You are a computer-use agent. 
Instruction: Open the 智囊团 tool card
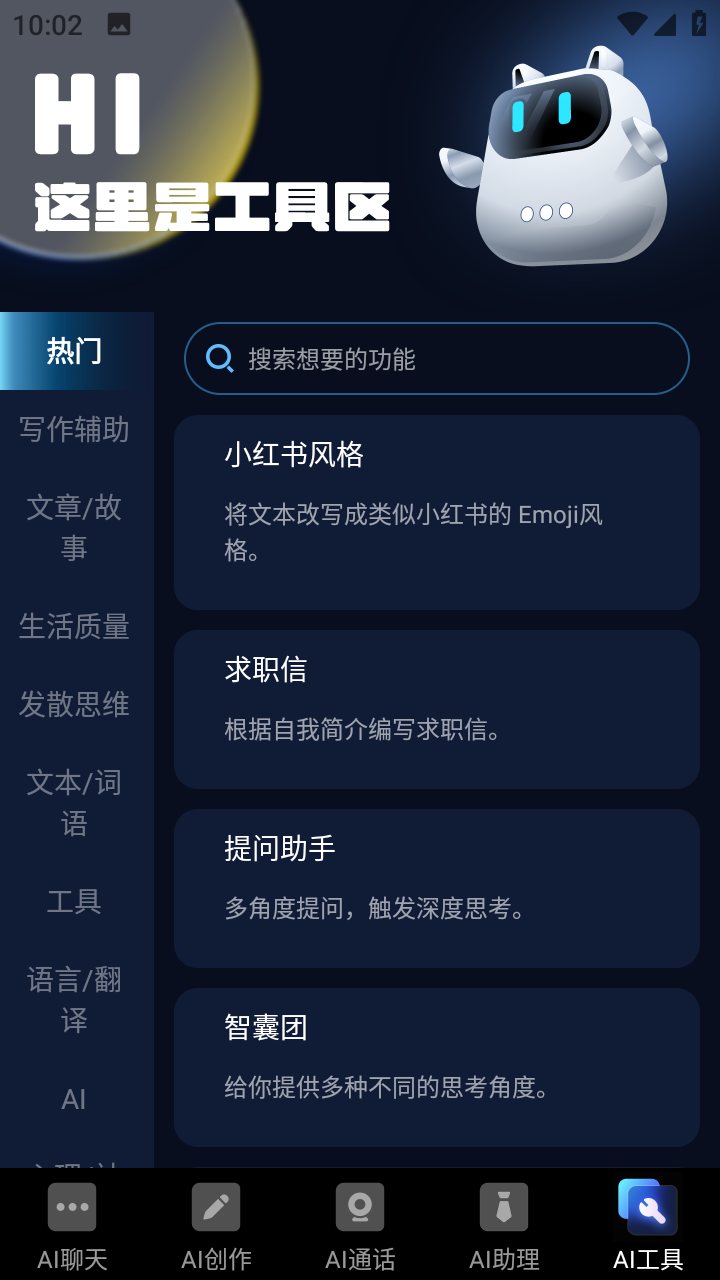tap(436, 1067)
